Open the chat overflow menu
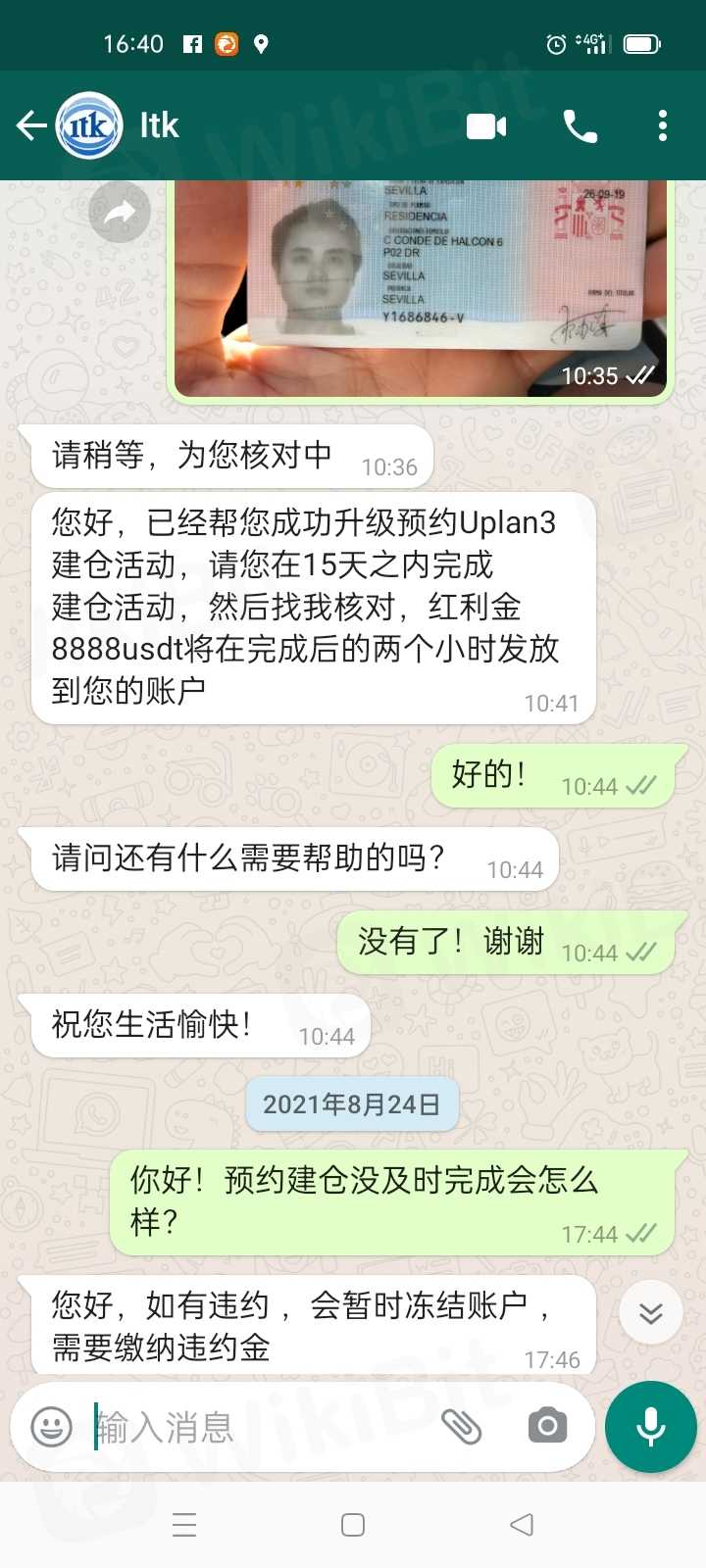This screenshot has width=706, height=1568. [x=663, y=126]
